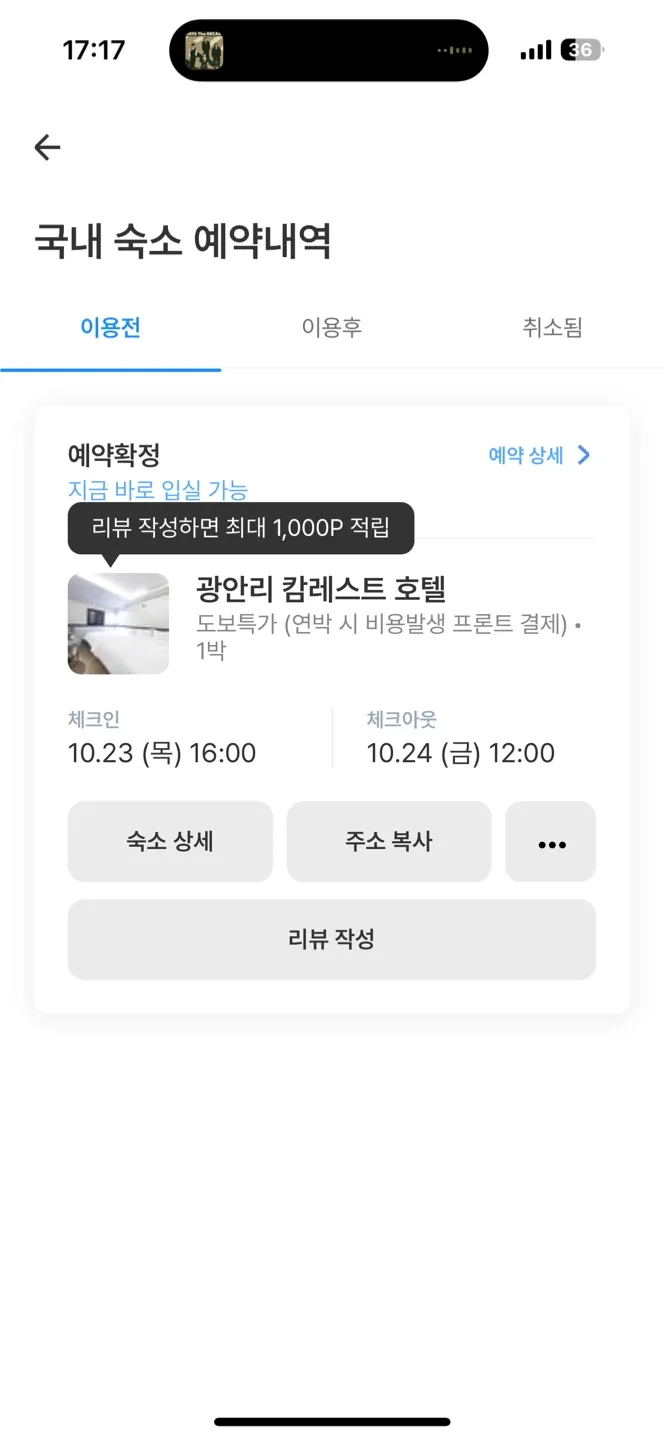Go back using the top arrow
664x1440 pixels.
click(47, 148)
